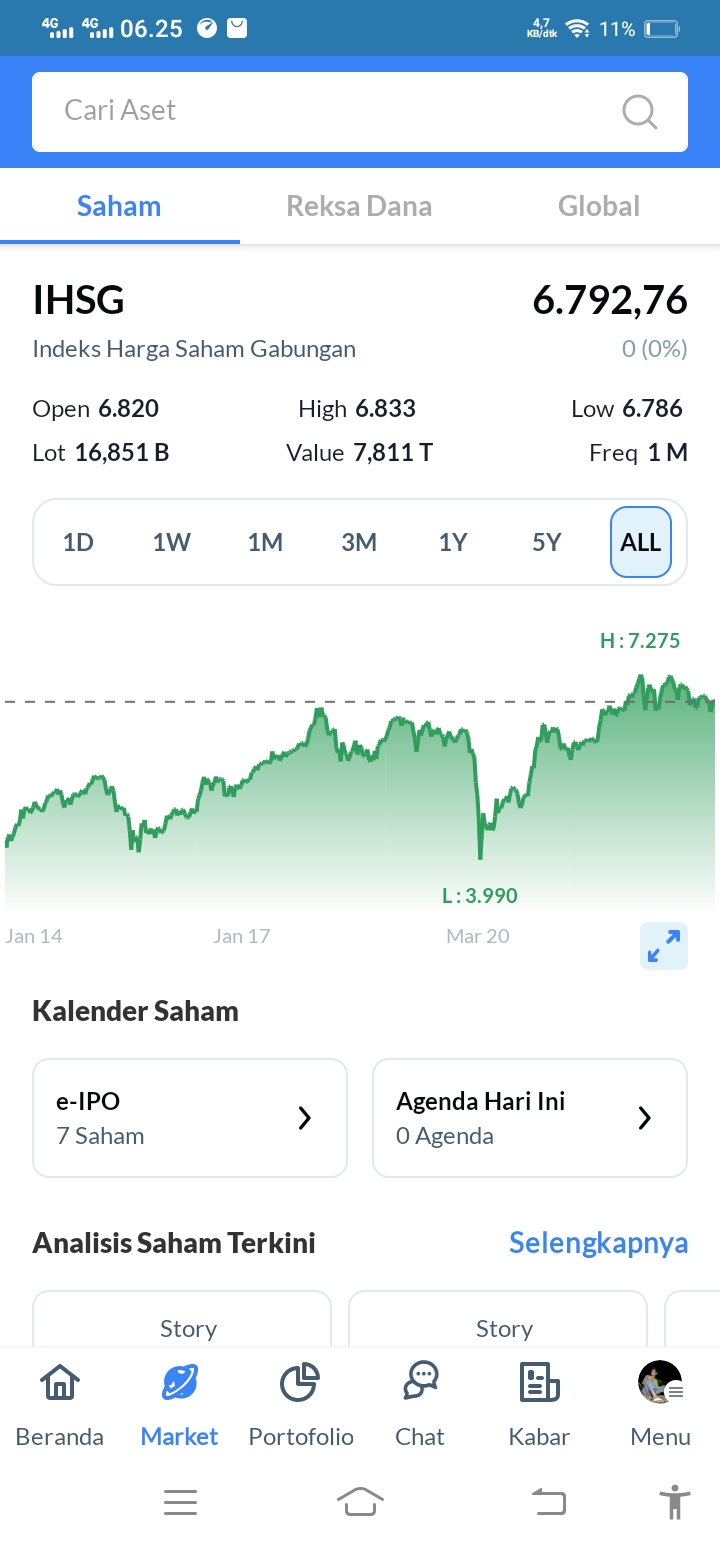Select the 1W chart range
The width and height of the screenshot is (720, 1544).
tap(172, 542)
